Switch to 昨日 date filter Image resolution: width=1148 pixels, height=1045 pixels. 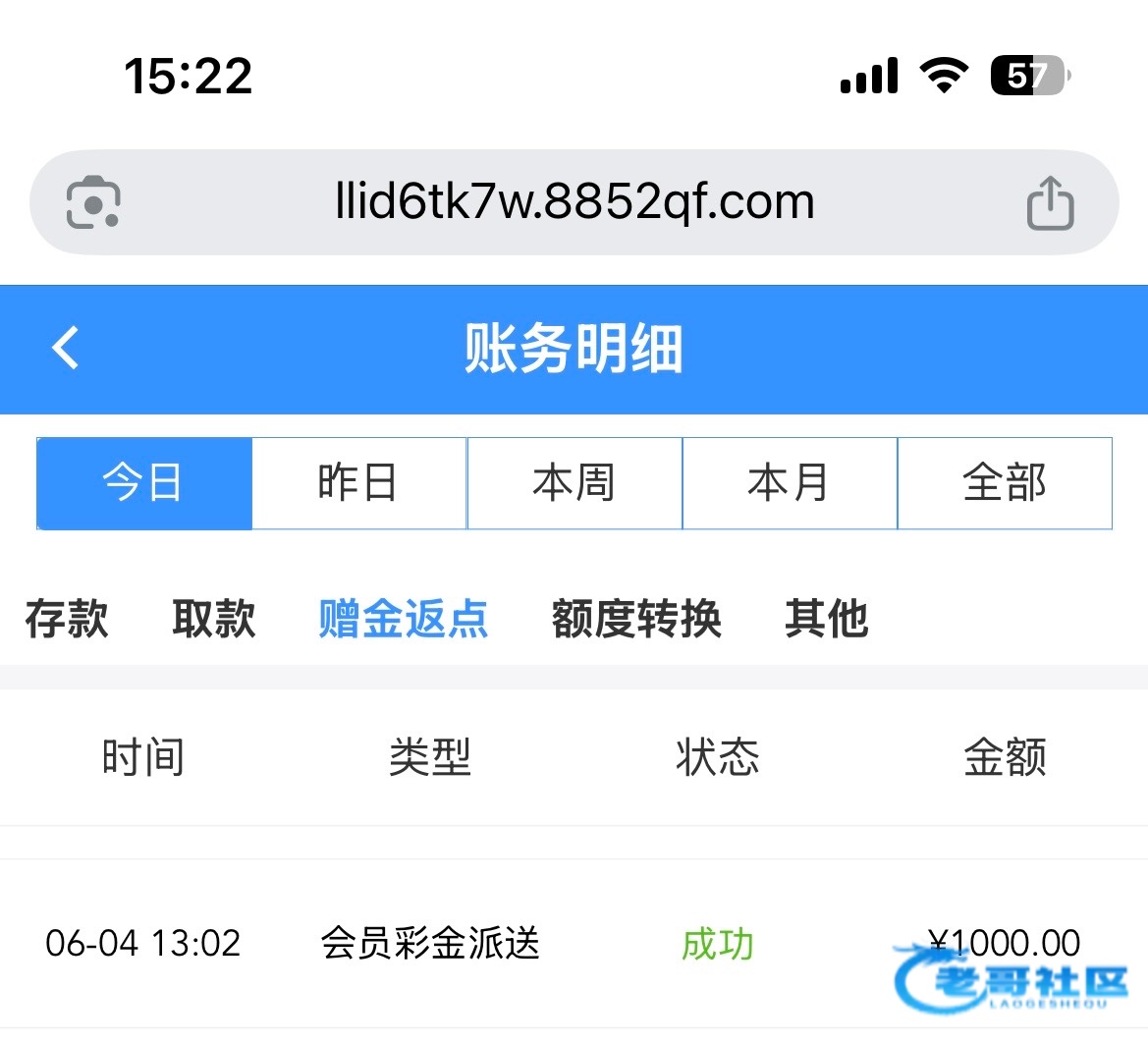click(358, 483)
